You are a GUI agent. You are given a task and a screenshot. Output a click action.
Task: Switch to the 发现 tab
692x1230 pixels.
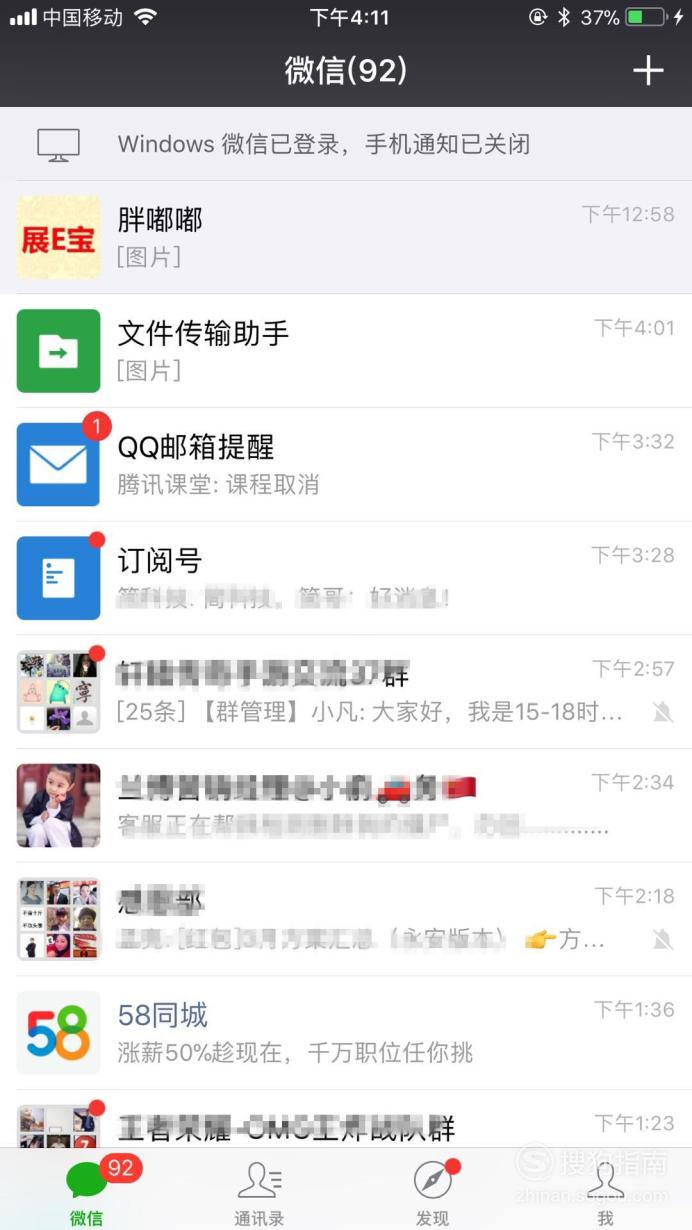click(x=432, y=1190)
